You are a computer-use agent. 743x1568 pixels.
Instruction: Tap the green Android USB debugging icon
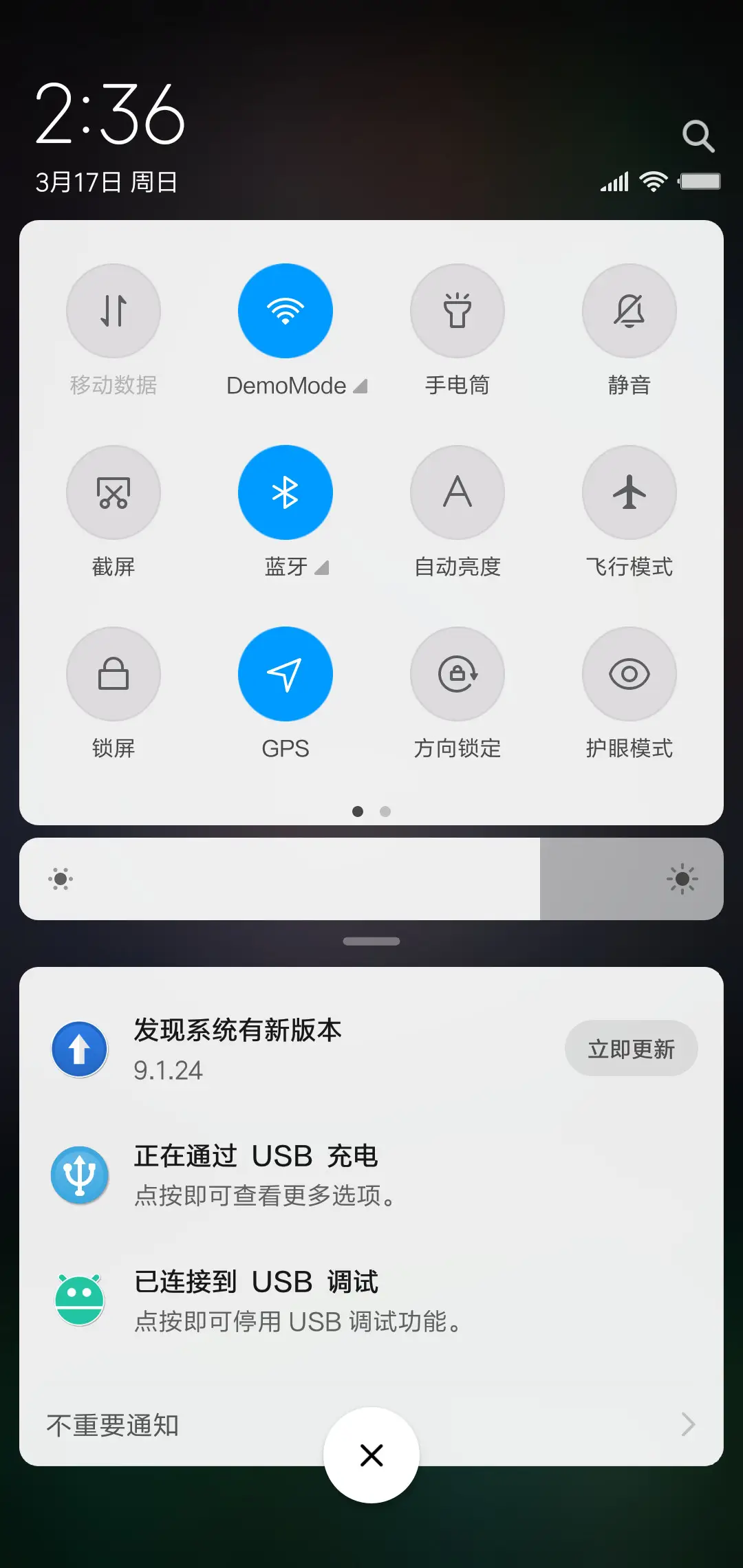[80, 1300]
